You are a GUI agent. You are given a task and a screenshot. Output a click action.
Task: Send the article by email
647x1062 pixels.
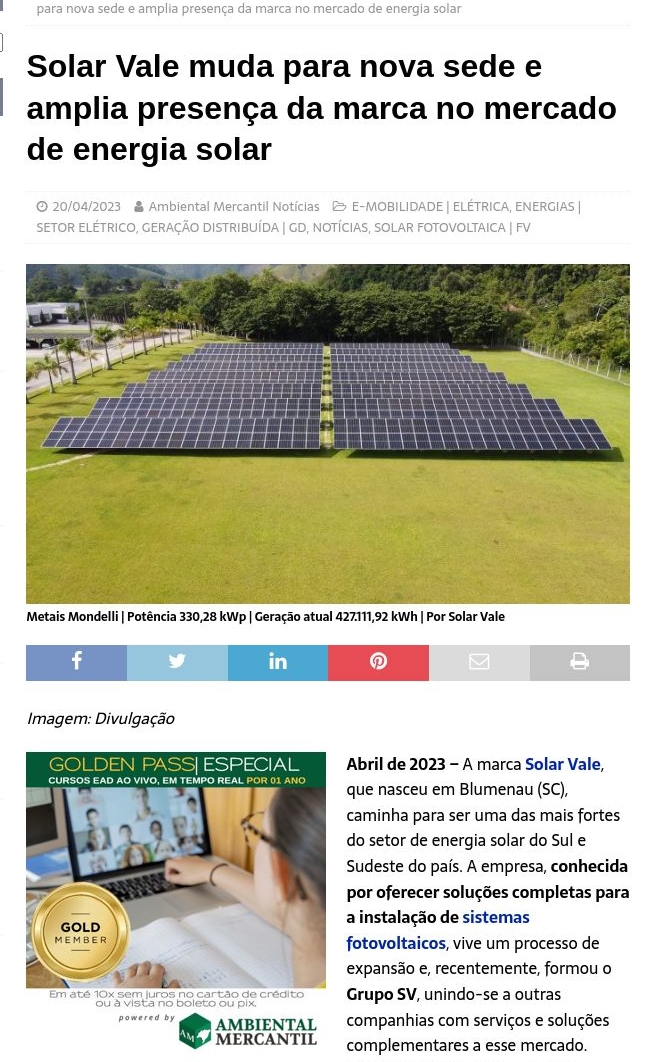click(x=479, y=662)
